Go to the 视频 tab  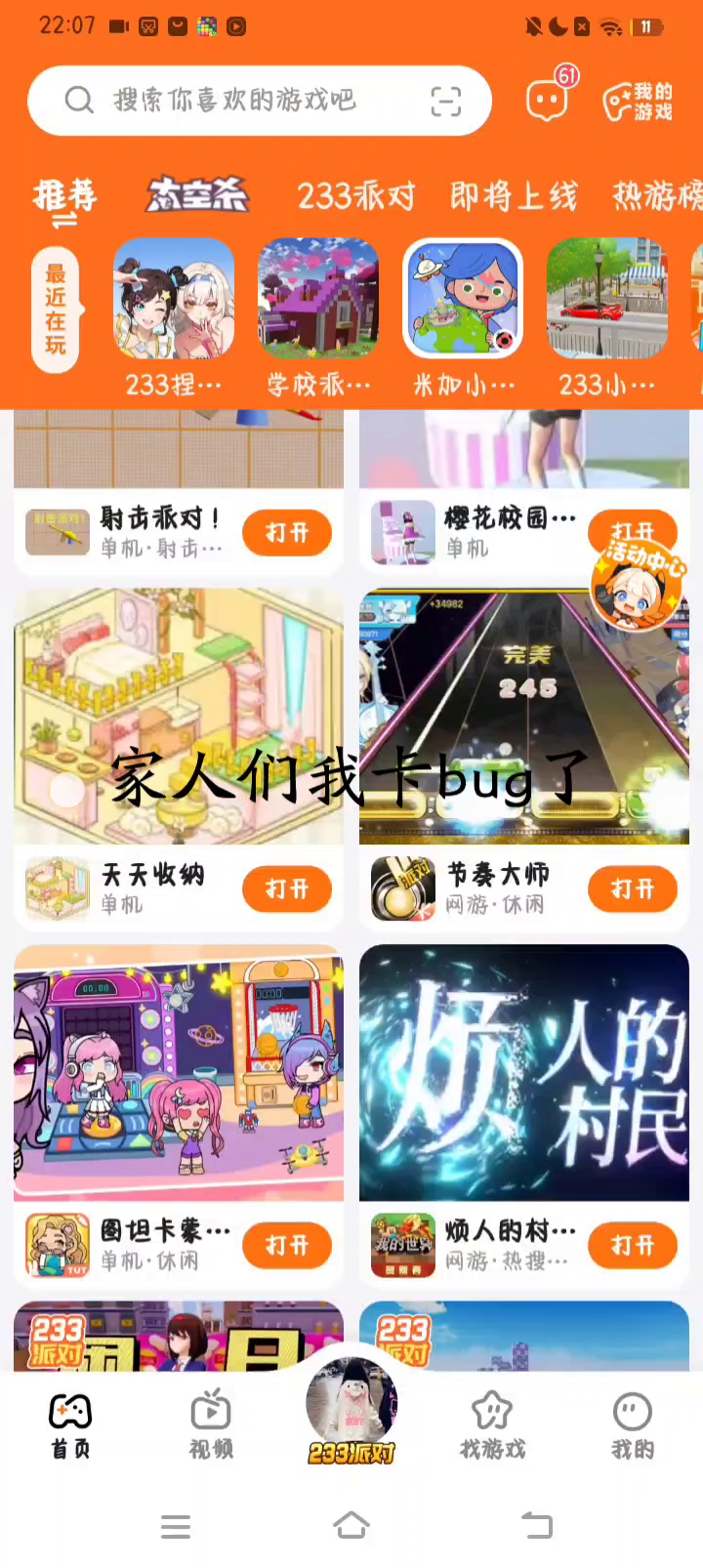tap(211, 1424)
